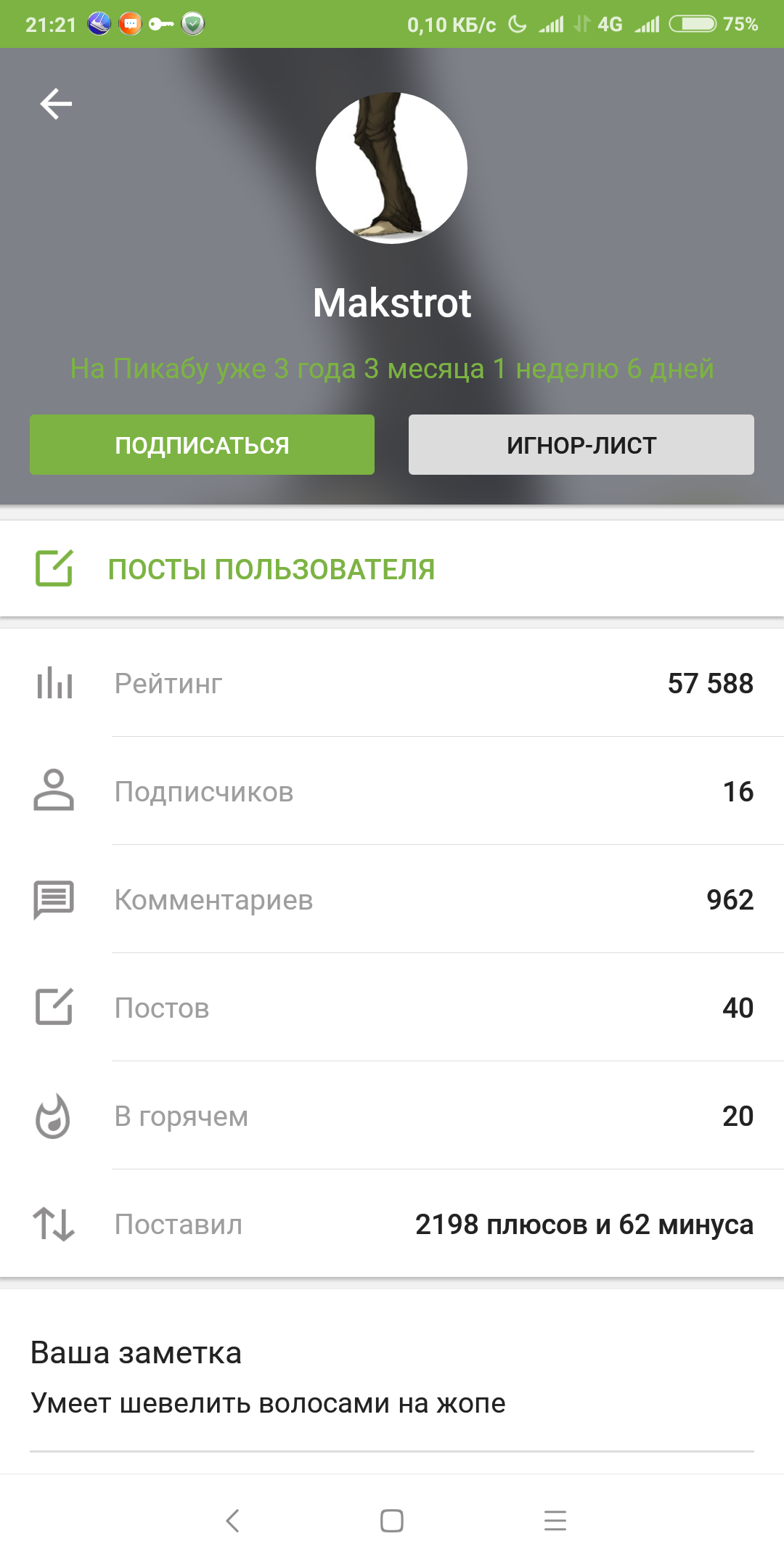The image size is (784, 1568).
Task: Subscribe with the ПОДПИСАТЬСЯ button
Action: [x=202, y=445]
